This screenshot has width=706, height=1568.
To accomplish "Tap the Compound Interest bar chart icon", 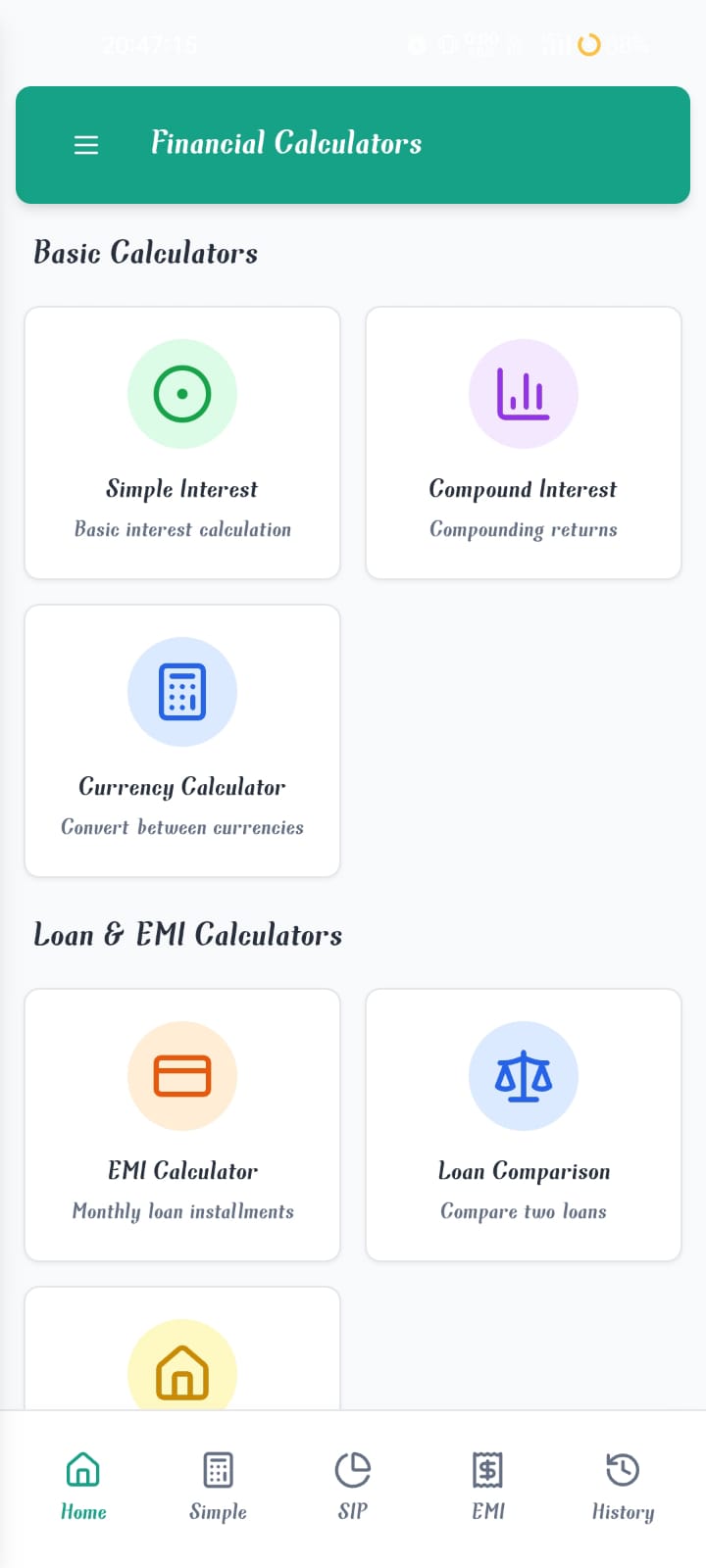I will [x=523, y=394].
